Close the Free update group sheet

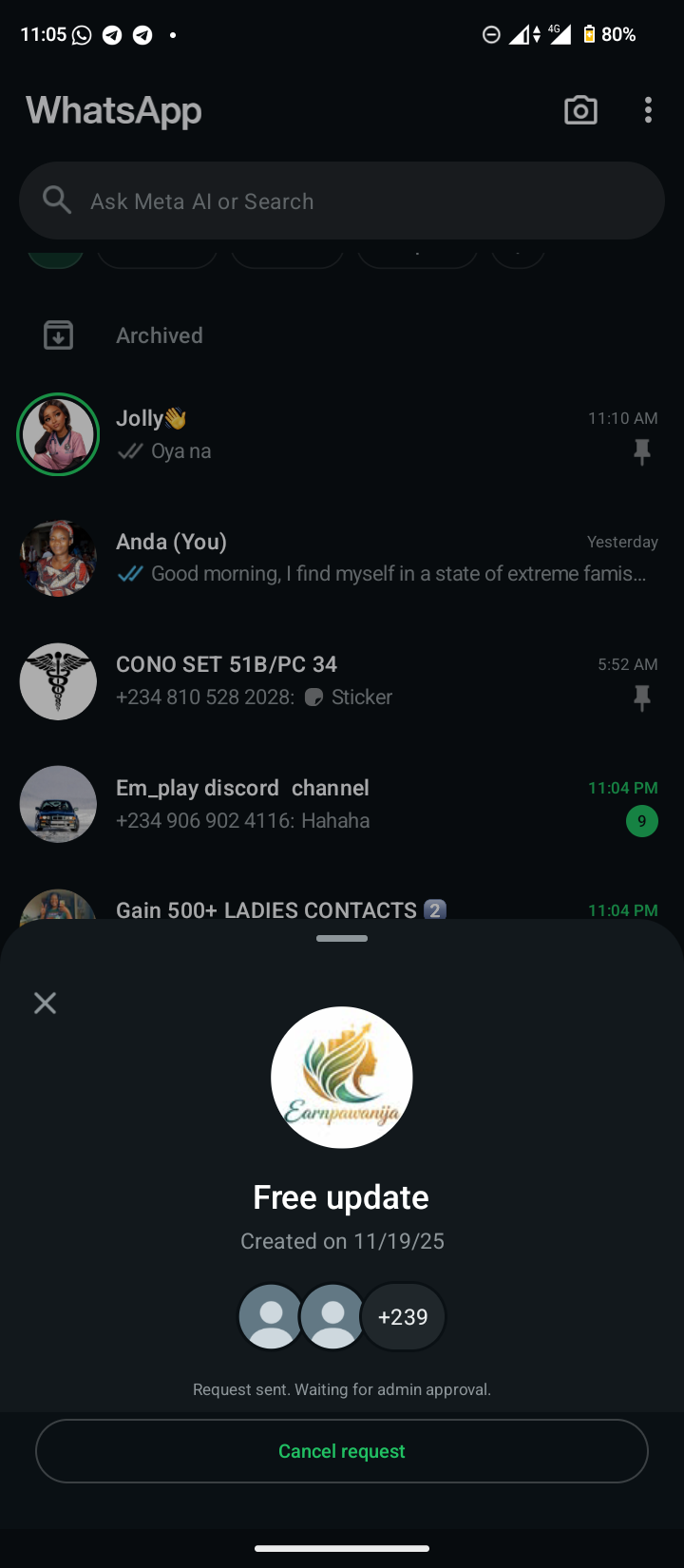tap(45, 1003)
